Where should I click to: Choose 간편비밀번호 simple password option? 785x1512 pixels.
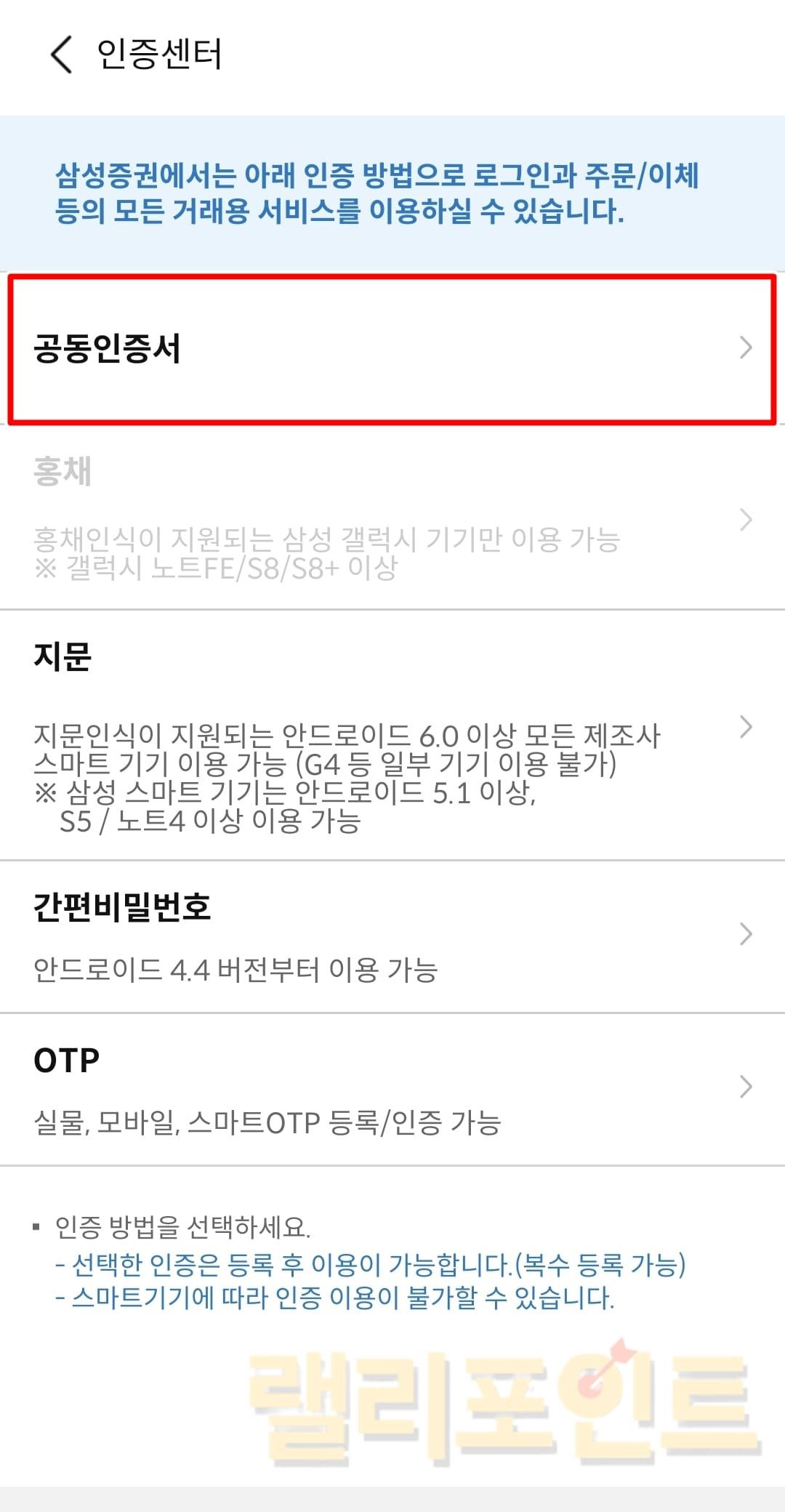point(392,936)
